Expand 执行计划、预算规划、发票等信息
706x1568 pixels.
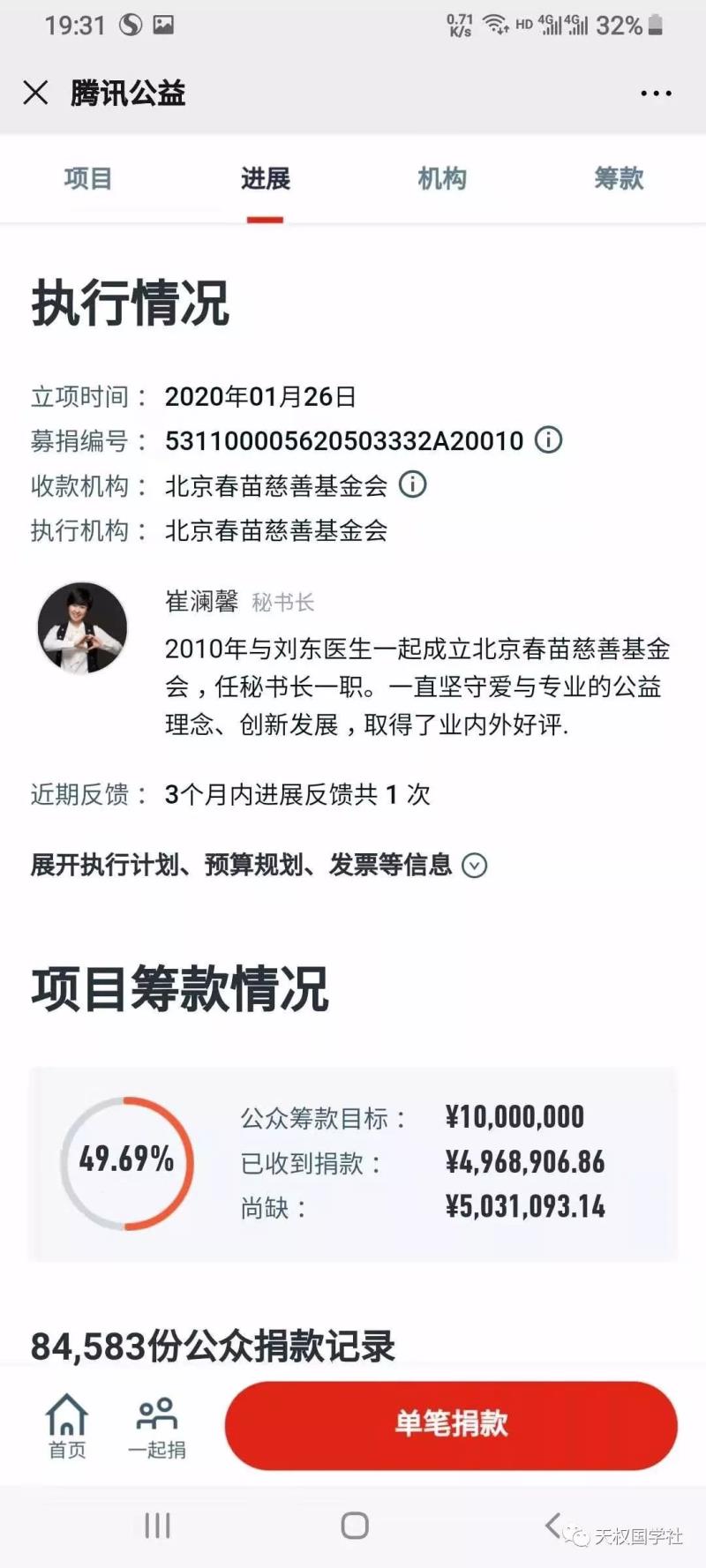pos(475,866)
